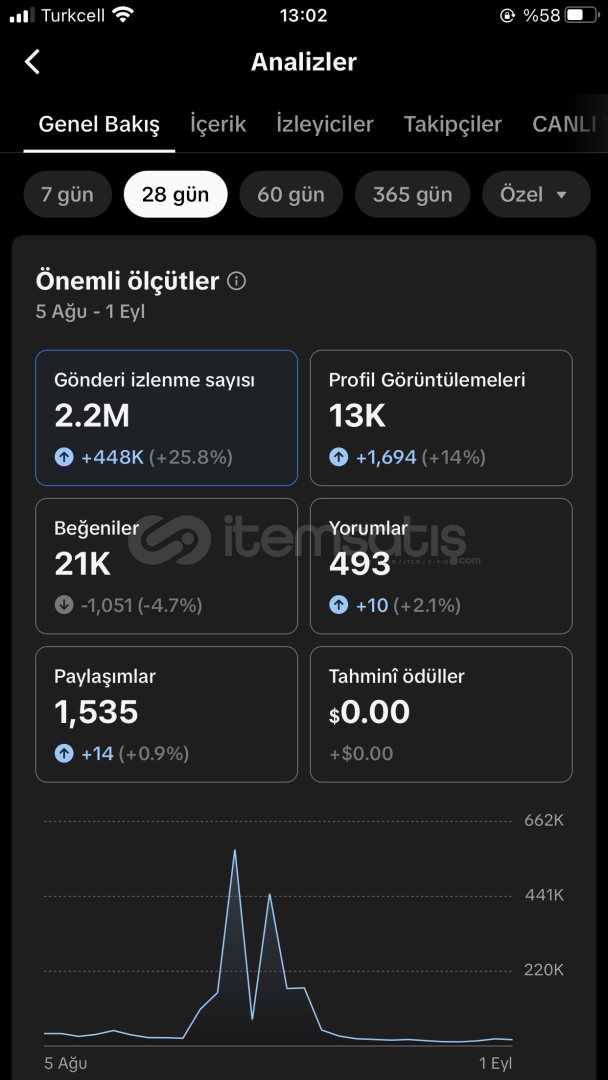Expand the Özel date range dropdown
The width and height of the screenshot is (608, 1080).
(536, 194)
